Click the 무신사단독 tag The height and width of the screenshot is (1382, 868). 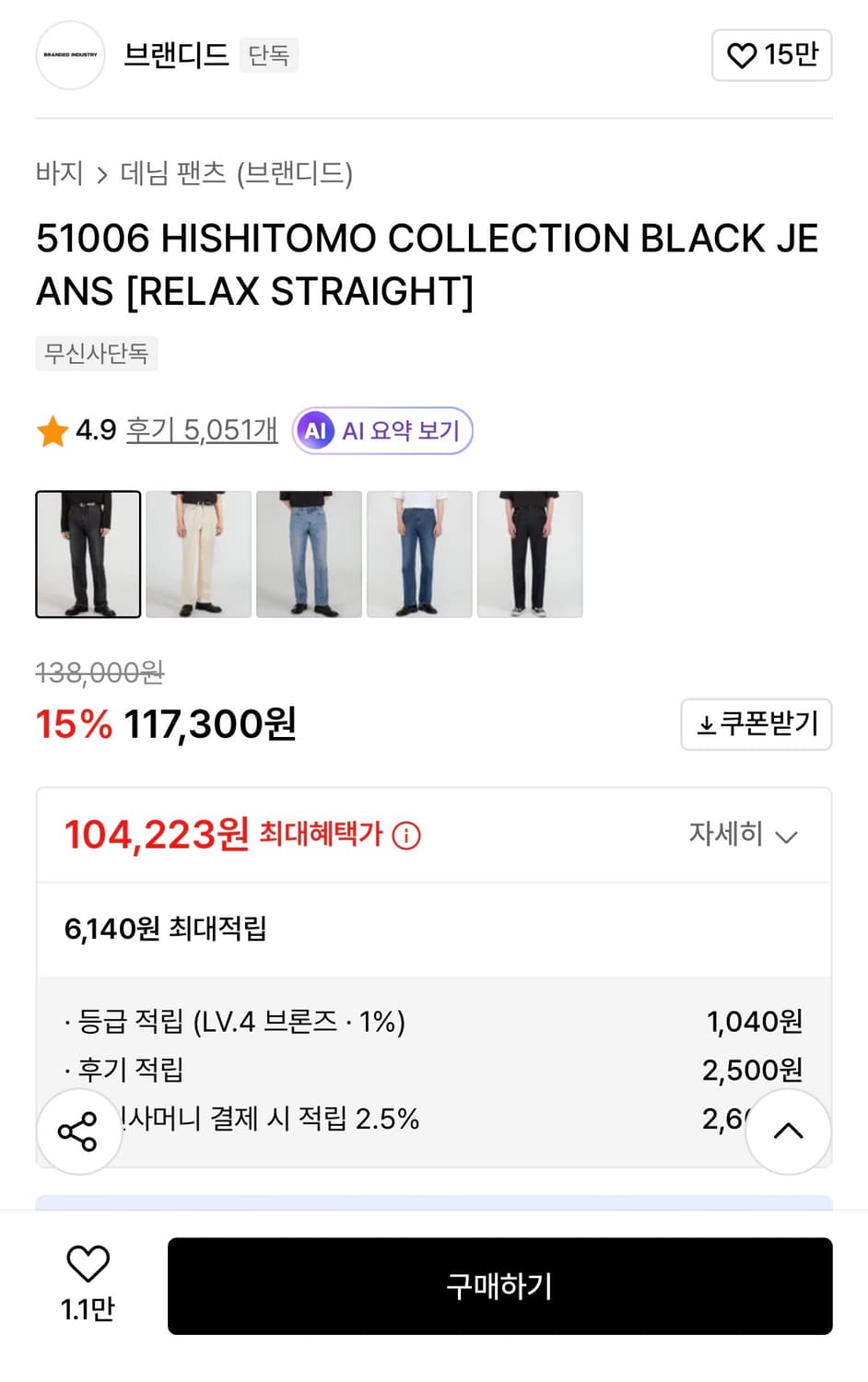[96, 353]
